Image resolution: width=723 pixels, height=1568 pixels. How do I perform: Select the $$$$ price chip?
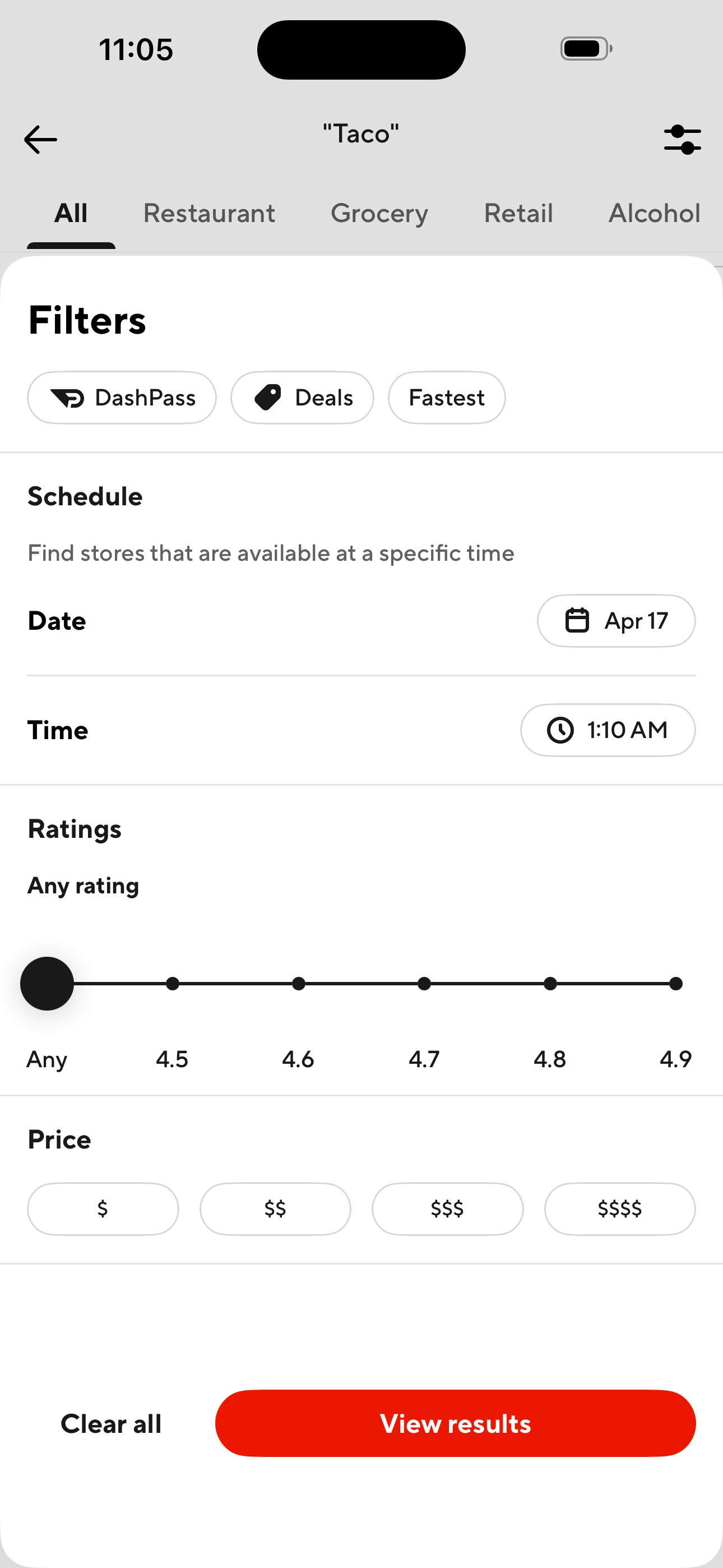620,1209
